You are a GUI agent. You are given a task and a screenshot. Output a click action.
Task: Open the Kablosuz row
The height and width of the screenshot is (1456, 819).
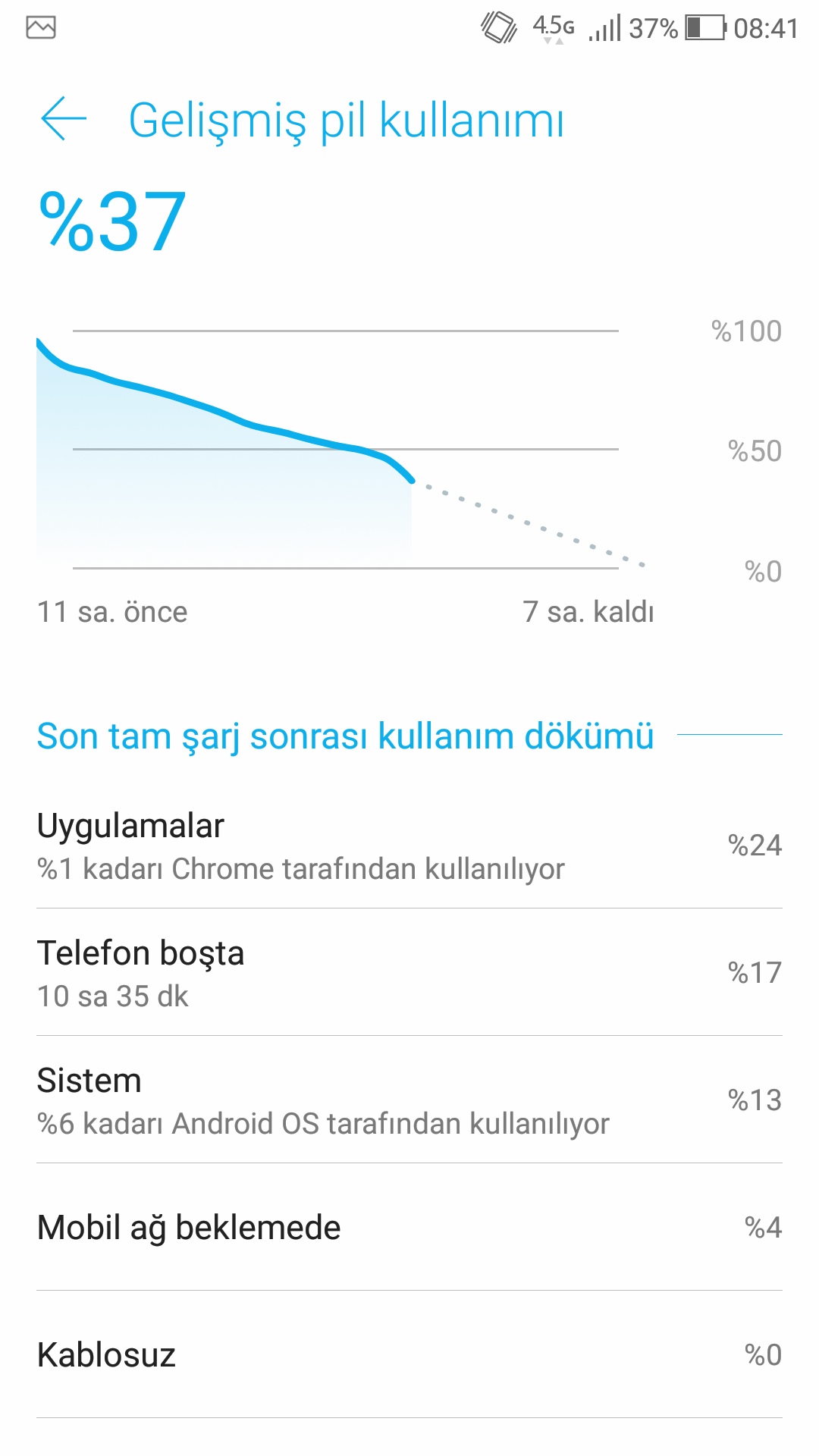coord(409,1354)
